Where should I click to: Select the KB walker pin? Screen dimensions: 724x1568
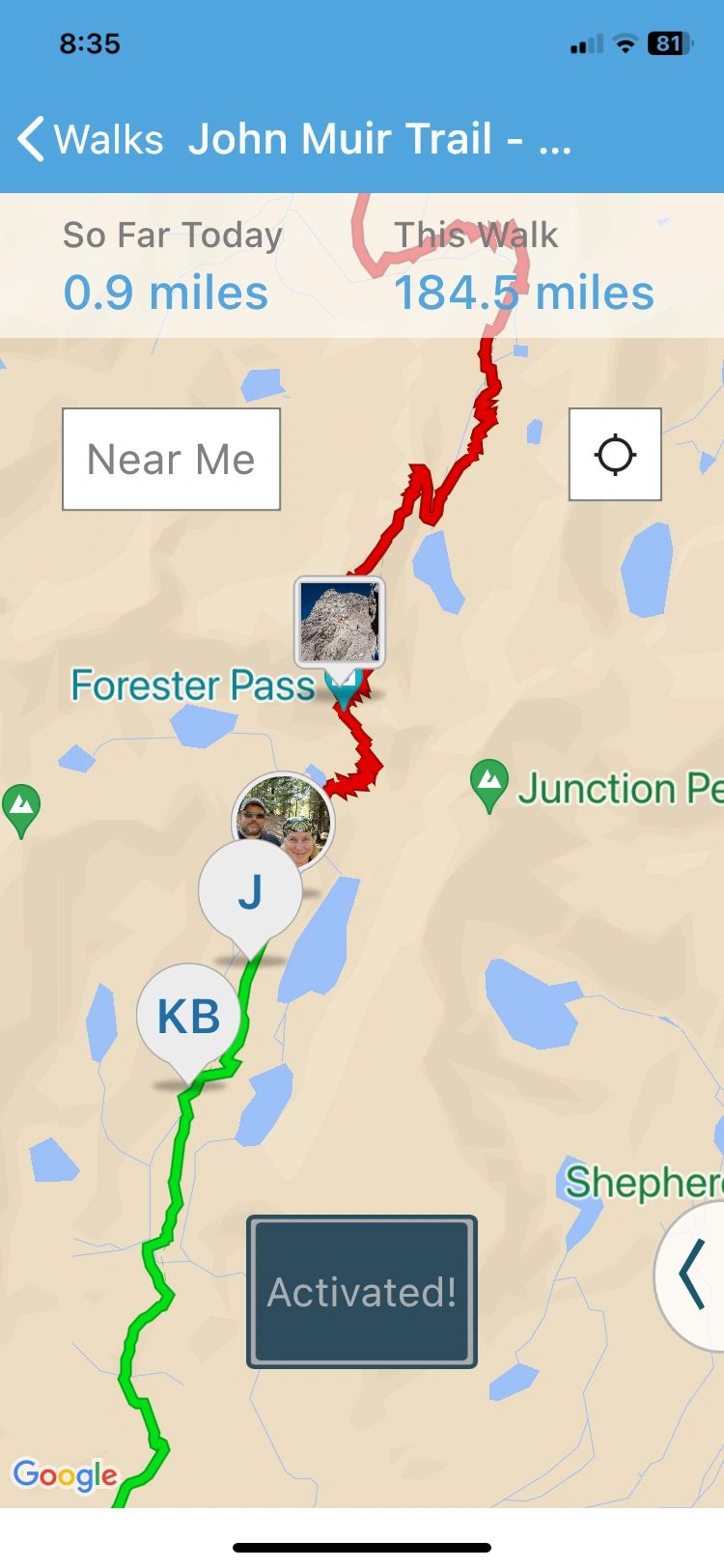click(188, 1016)
